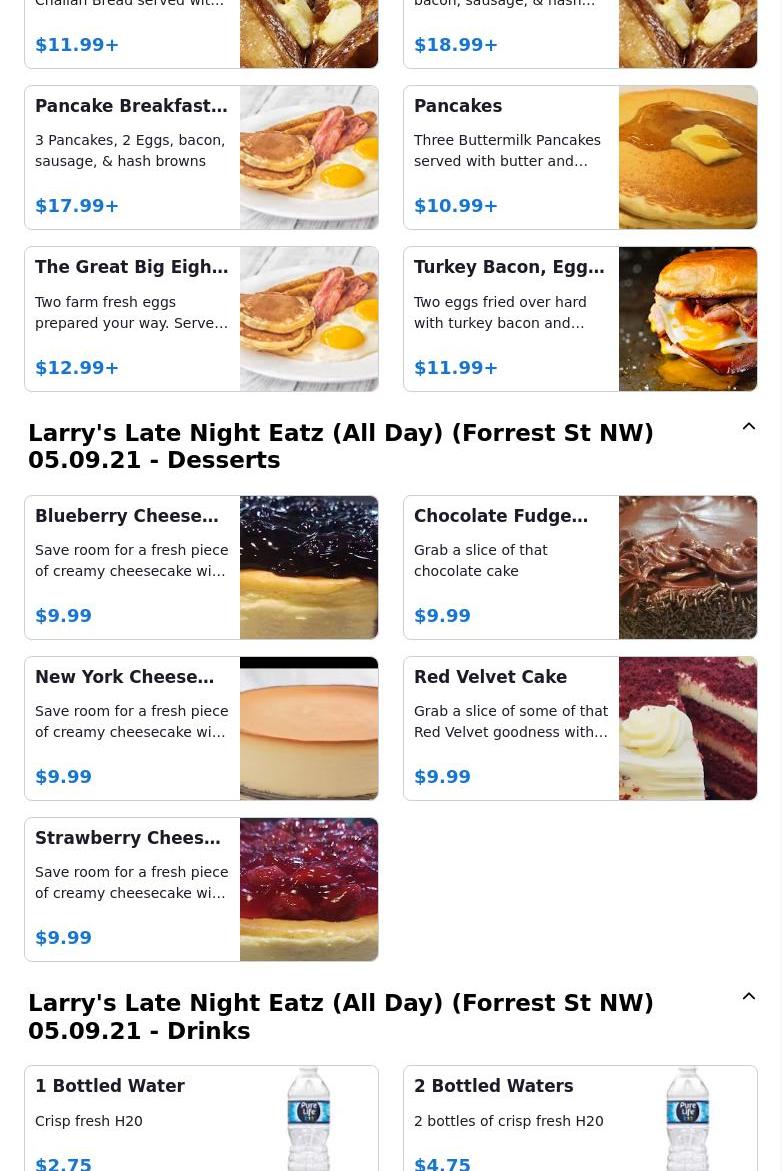Select the 1 Bottled Water drink
The height and width of the screenshot is (1171, 782).
pyautogui.click(x=201, y=1120)
